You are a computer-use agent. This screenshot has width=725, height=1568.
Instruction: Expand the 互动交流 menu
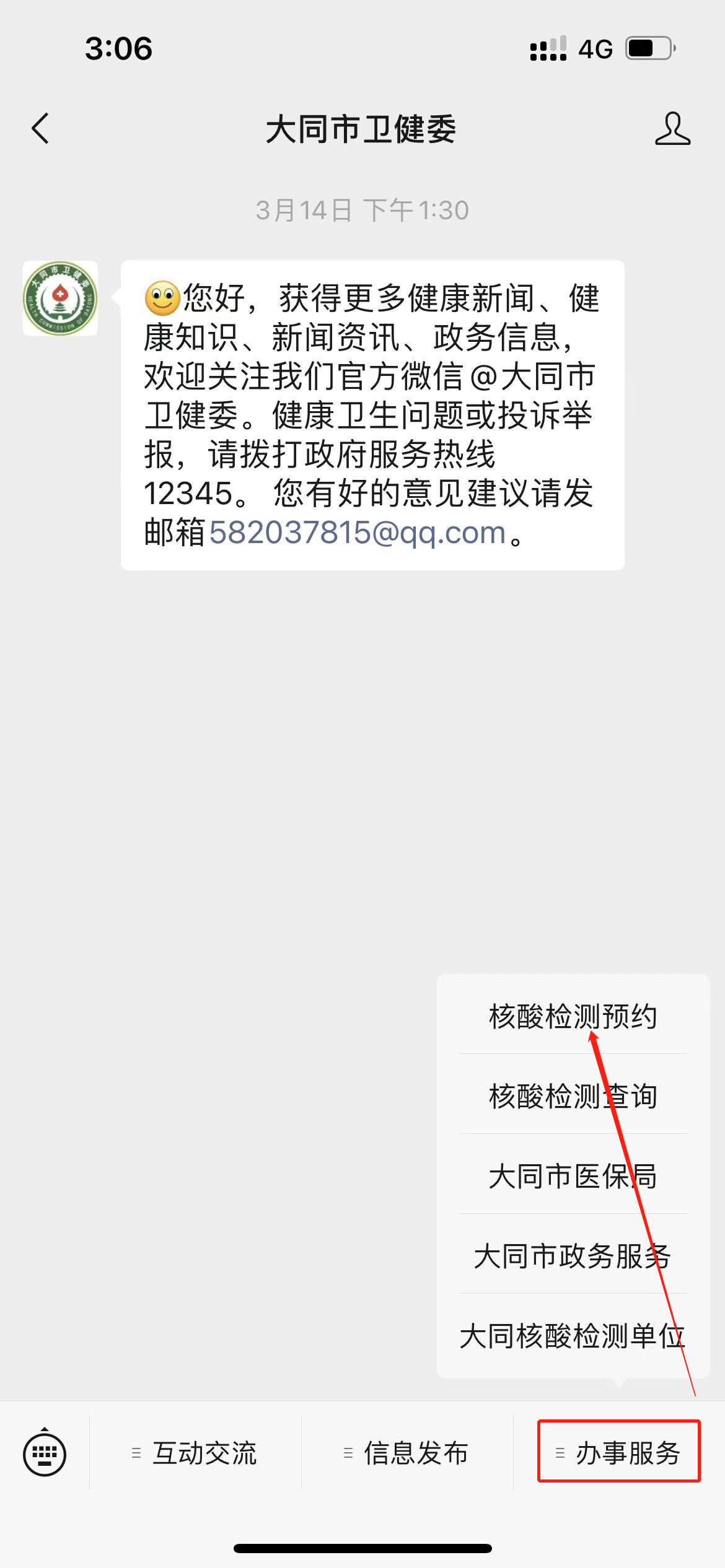(196, 1453)
